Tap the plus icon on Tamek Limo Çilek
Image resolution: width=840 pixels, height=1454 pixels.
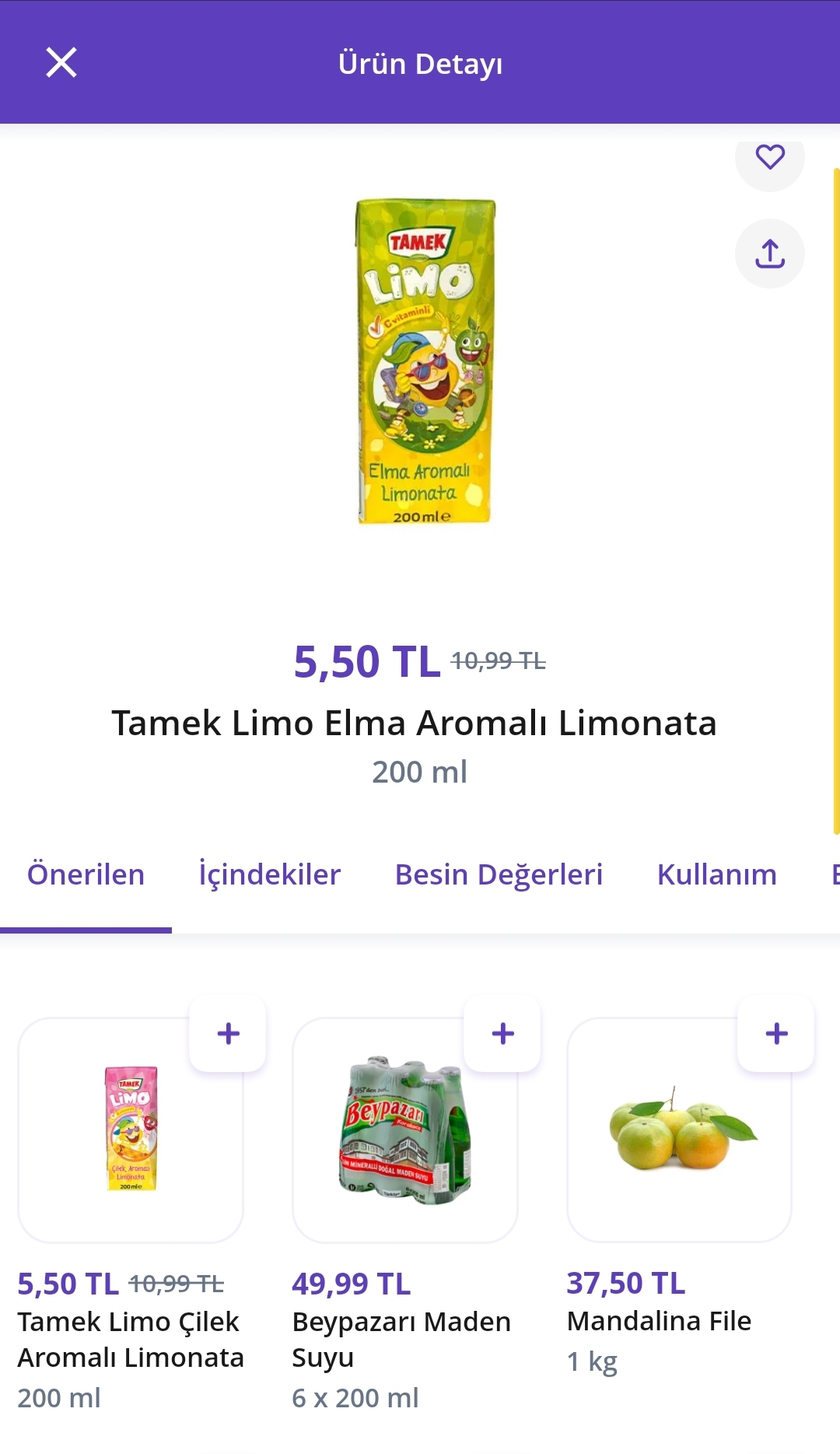point(228,1034)
